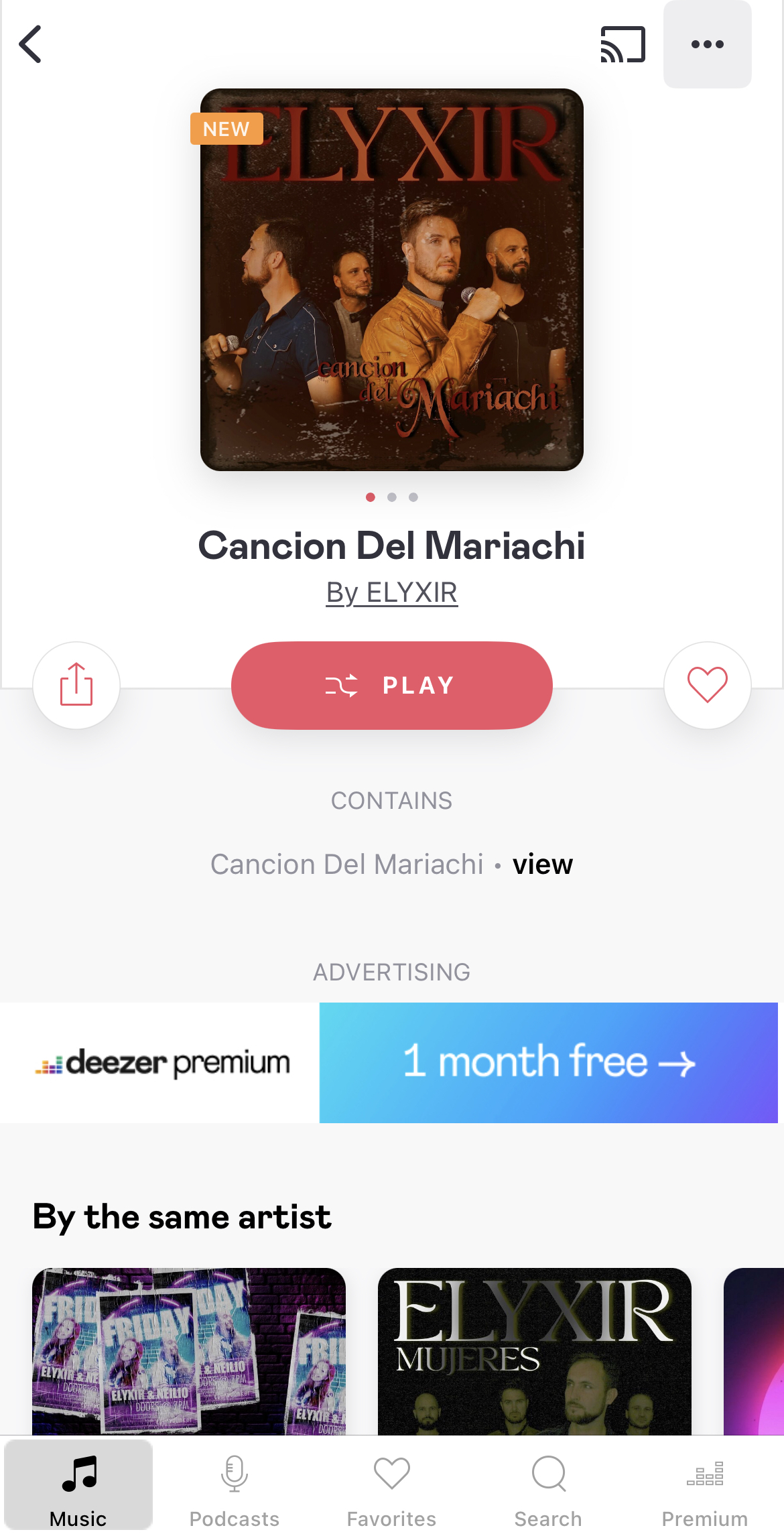Open the ELYXIR Mujeres album
Viewport: 784px width, 1534px height.
[534, 1350]
